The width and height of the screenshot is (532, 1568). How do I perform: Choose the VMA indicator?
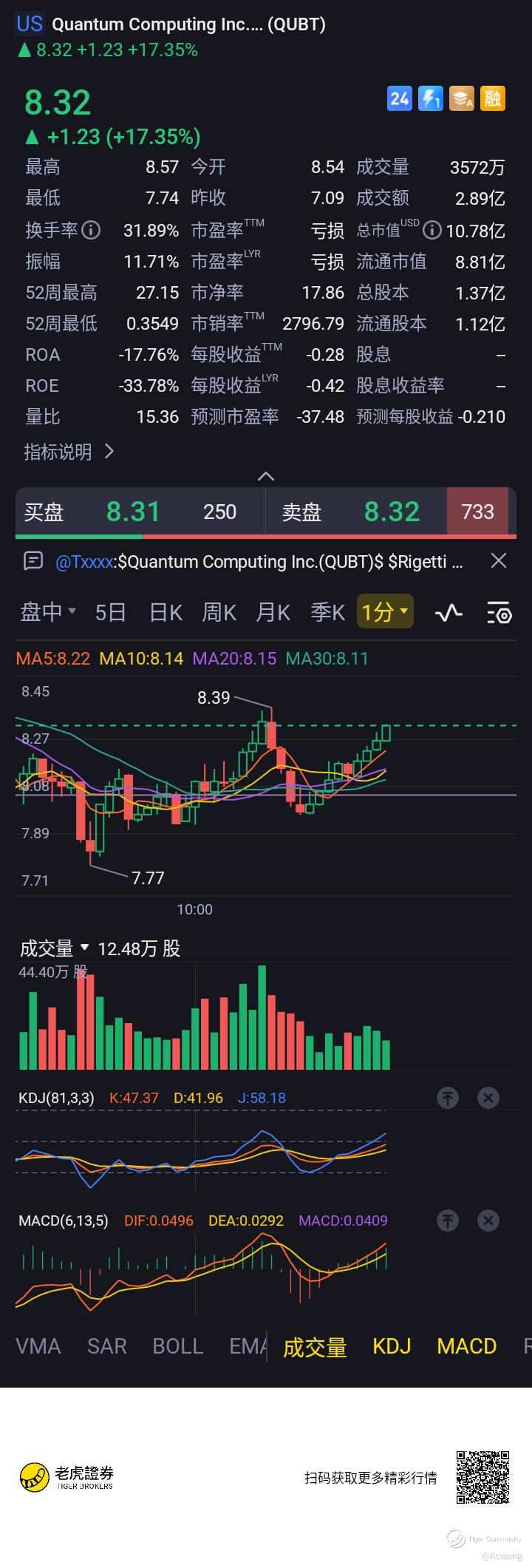(38, 1345)
